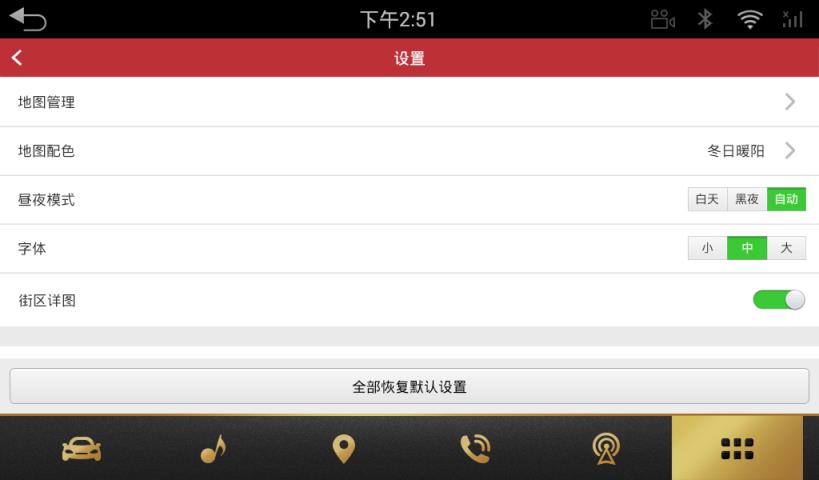Set font size to 大

tap(786, 248)
